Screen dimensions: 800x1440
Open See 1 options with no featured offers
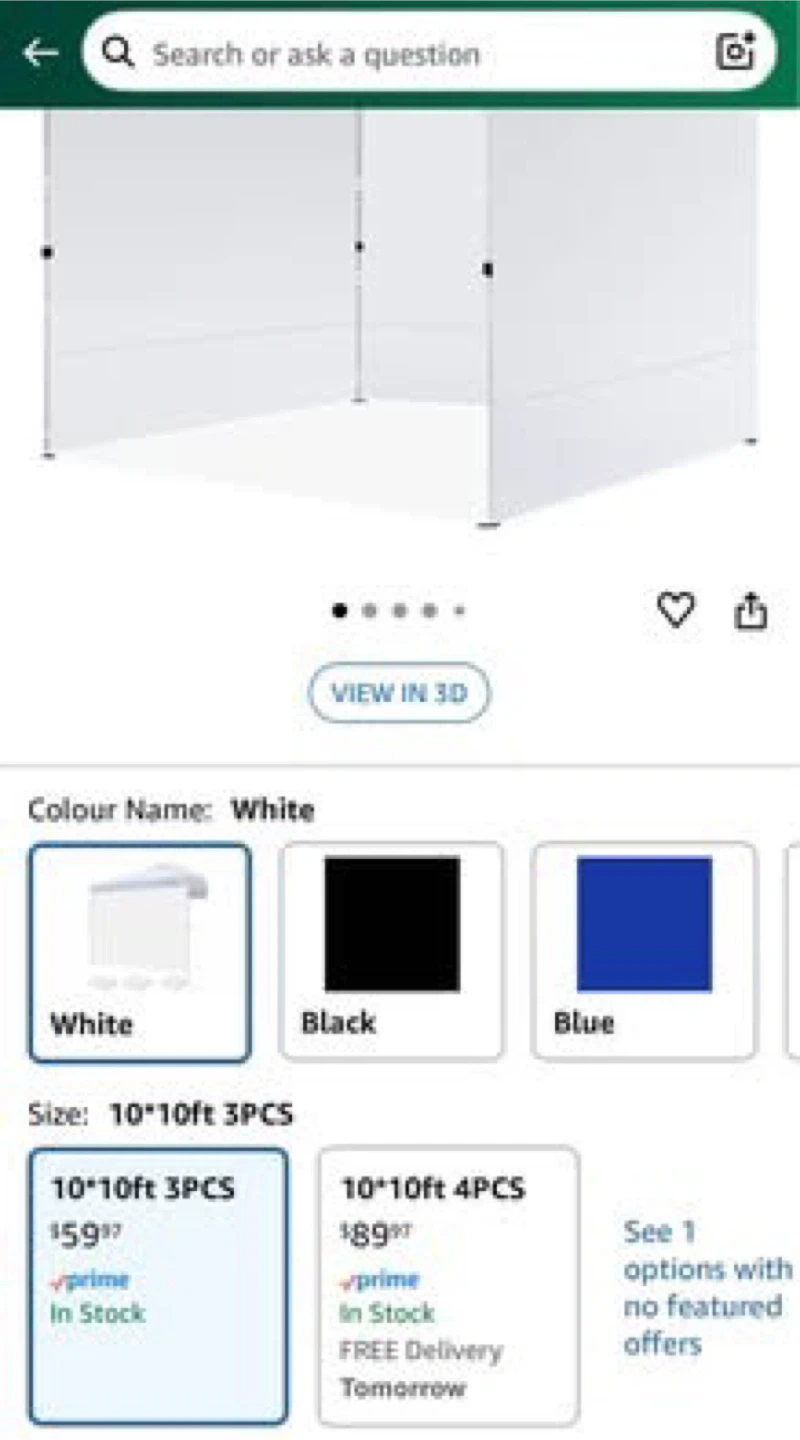tap(703, 1286)
